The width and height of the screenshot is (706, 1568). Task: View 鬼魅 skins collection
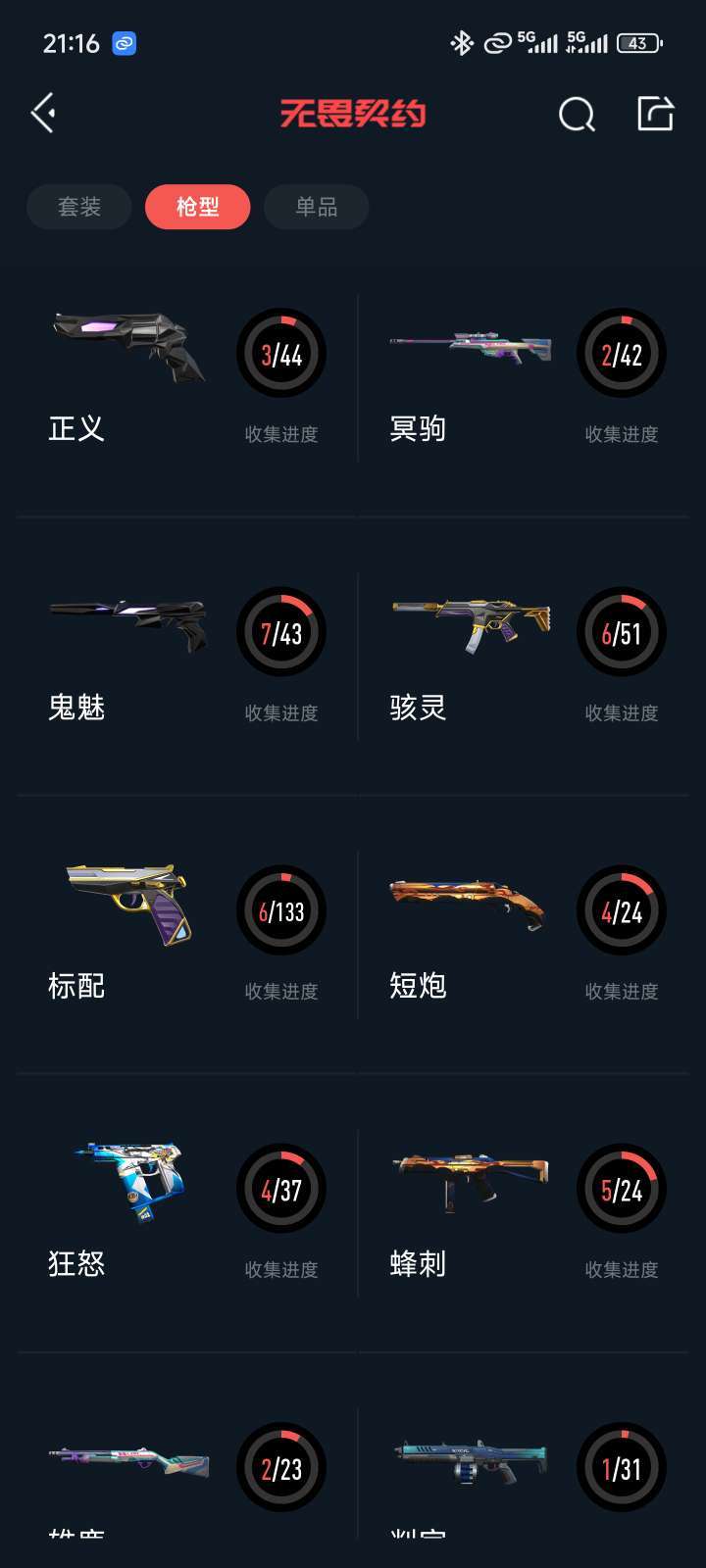click(186, 657)
